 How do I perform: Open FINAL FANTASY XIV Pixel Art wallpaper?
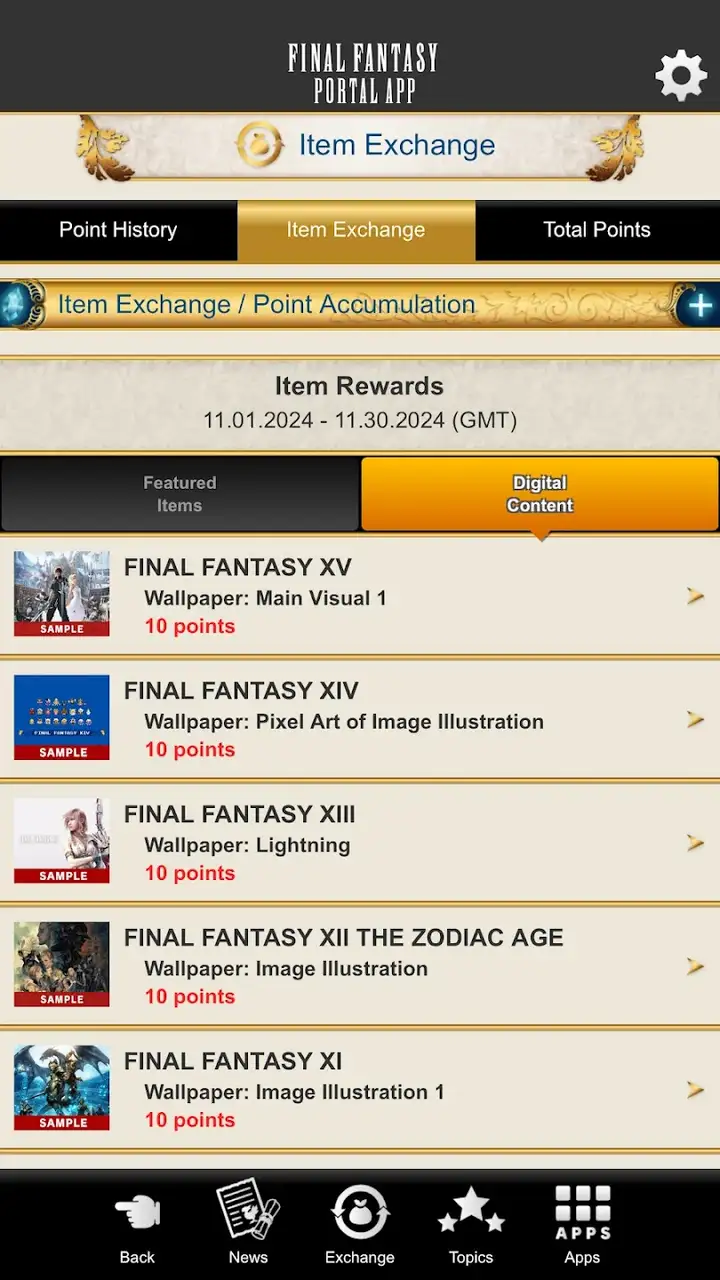click(x=360, y=719)
